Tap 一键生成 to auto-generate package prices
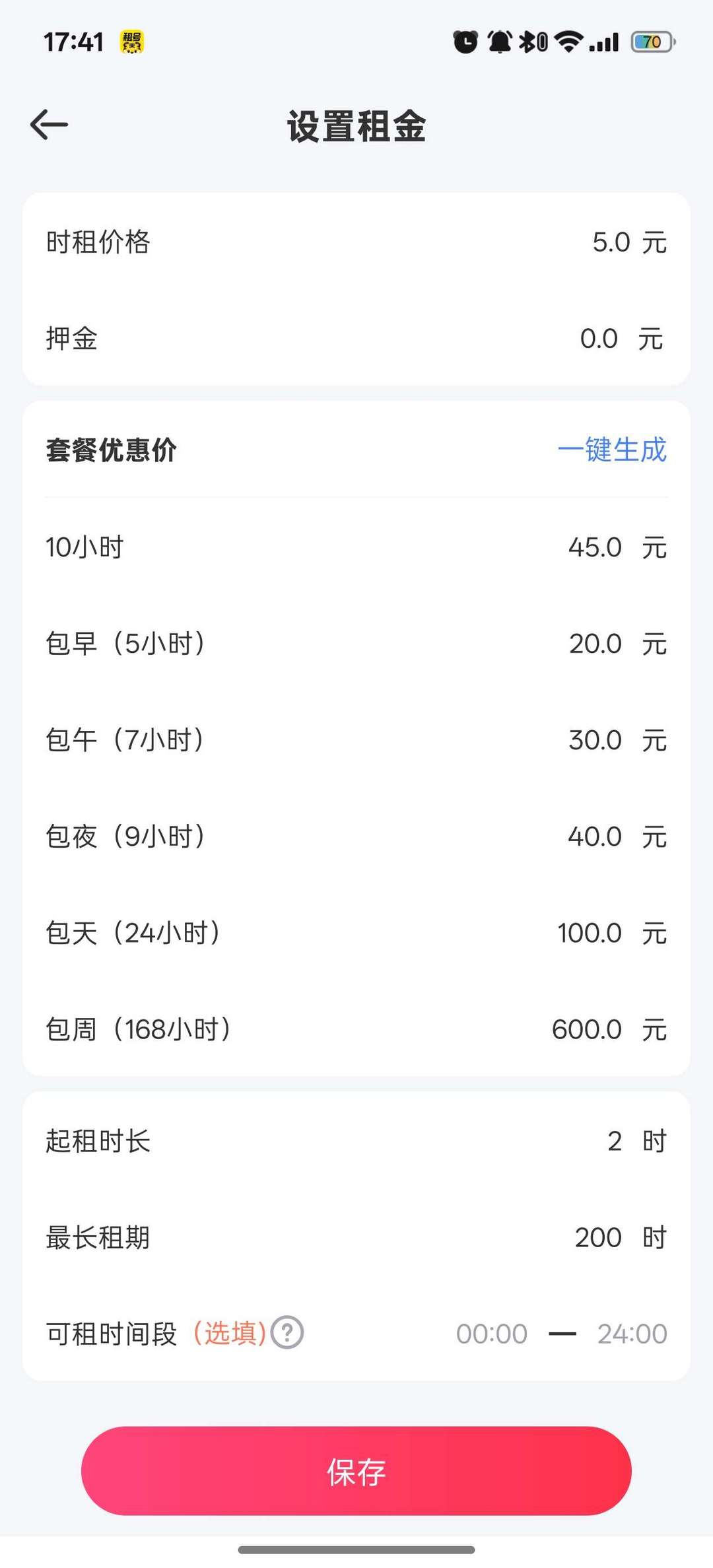This screenshot has height=1568, width=713. 612,450
